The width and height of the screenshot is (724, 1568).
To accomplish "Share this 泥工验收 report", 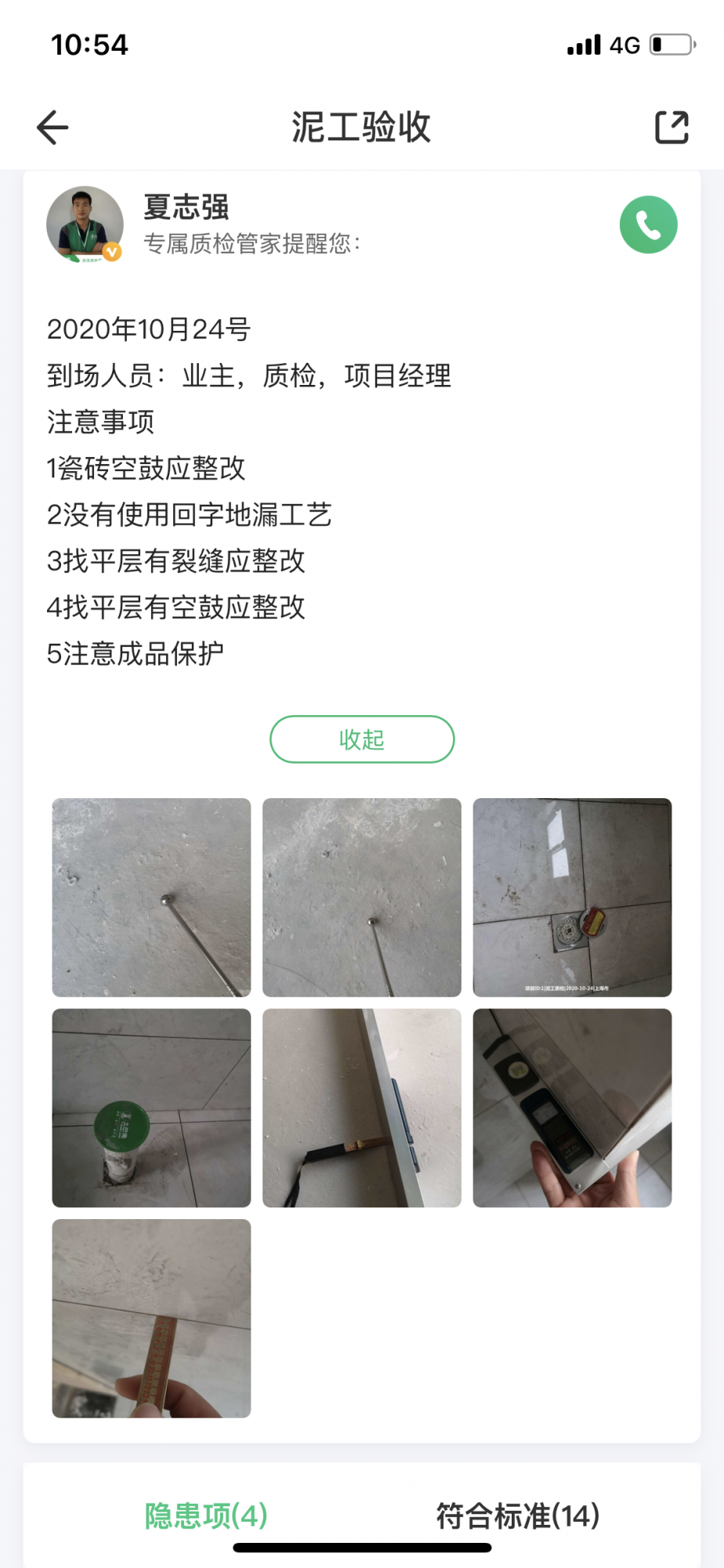I will (x=672, y=128).
